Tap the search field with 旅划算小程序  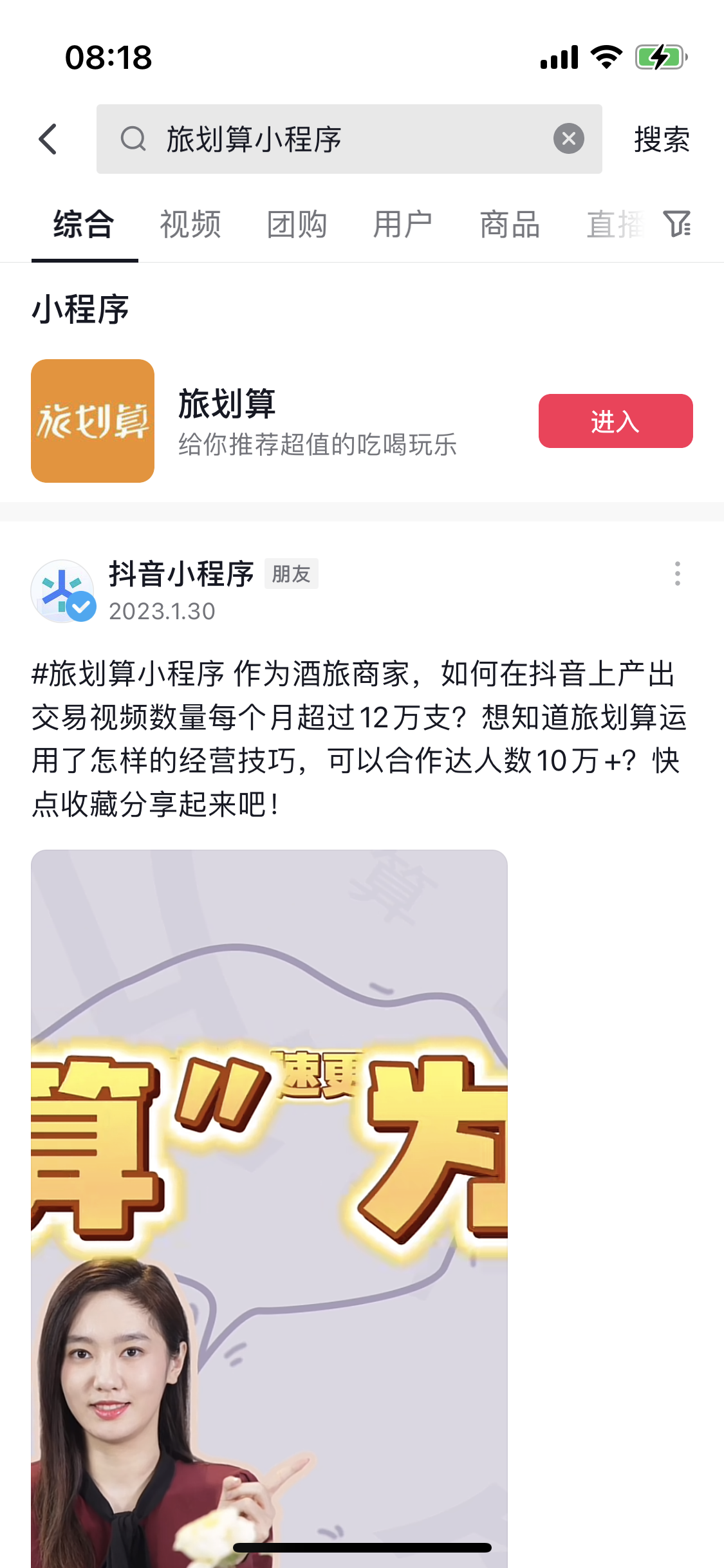pos(335,139)
